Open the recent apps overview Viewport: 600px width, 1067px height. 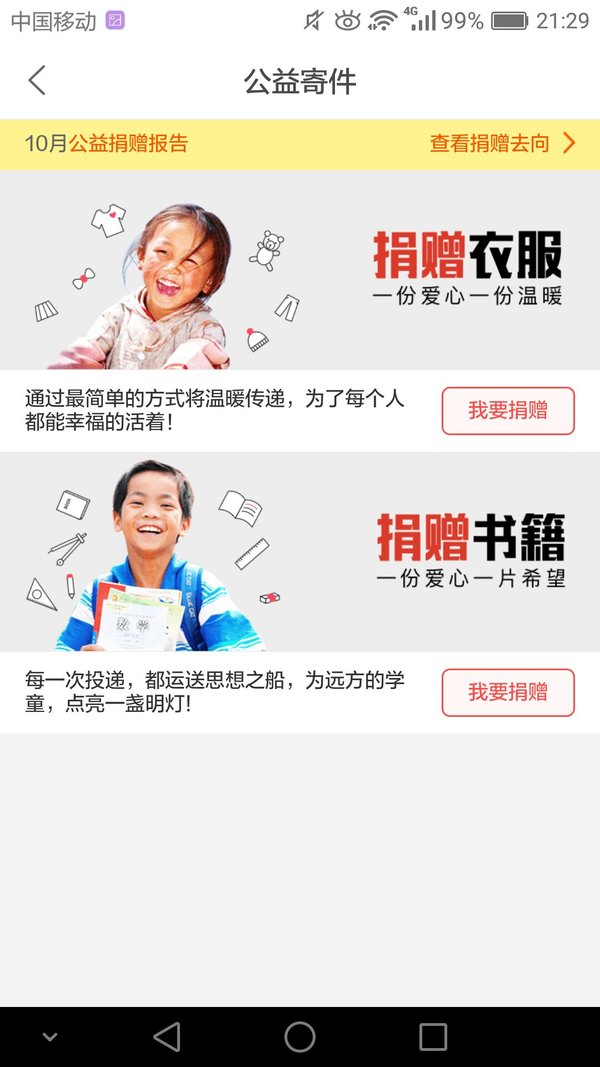433,1037
